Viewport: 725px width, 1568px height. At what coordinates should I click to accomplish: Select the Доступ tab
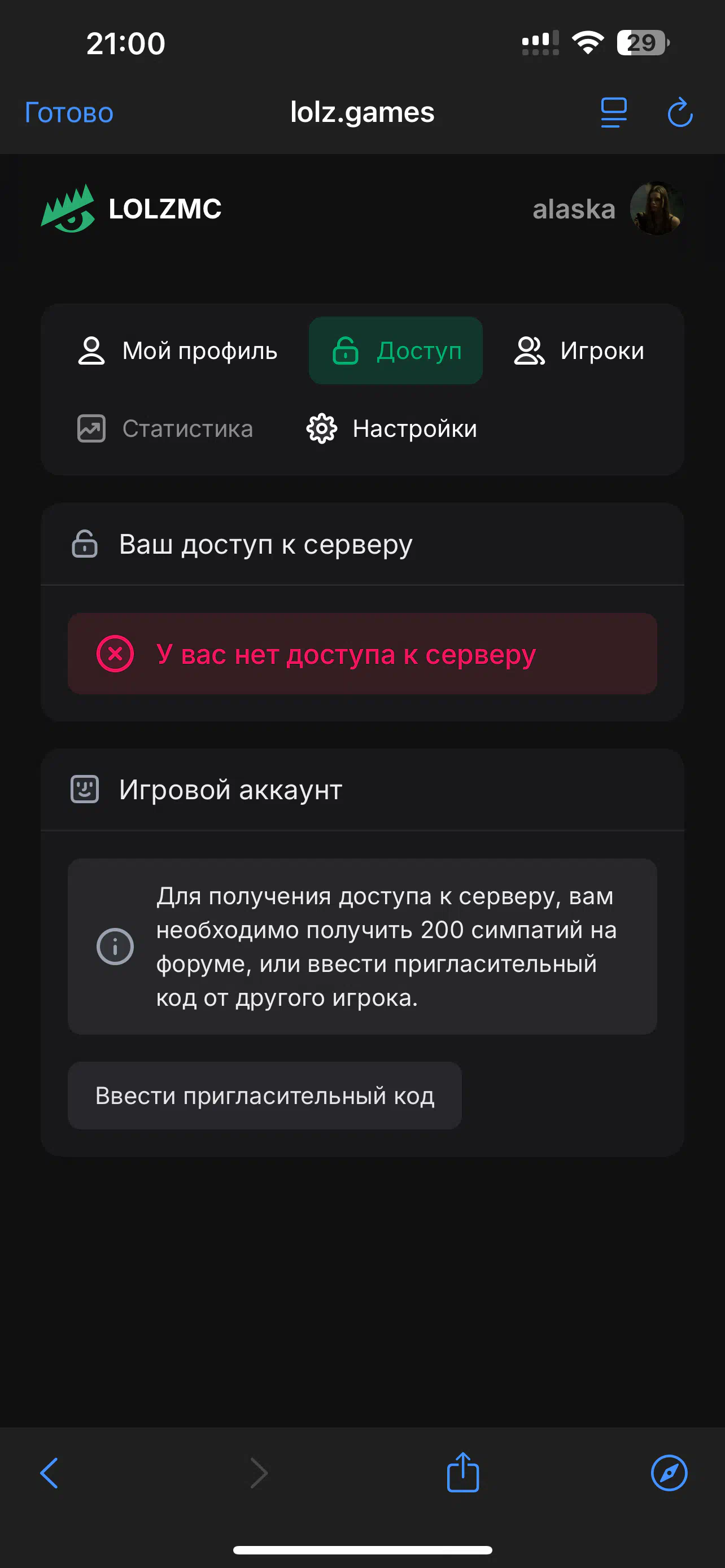[396, 351]
